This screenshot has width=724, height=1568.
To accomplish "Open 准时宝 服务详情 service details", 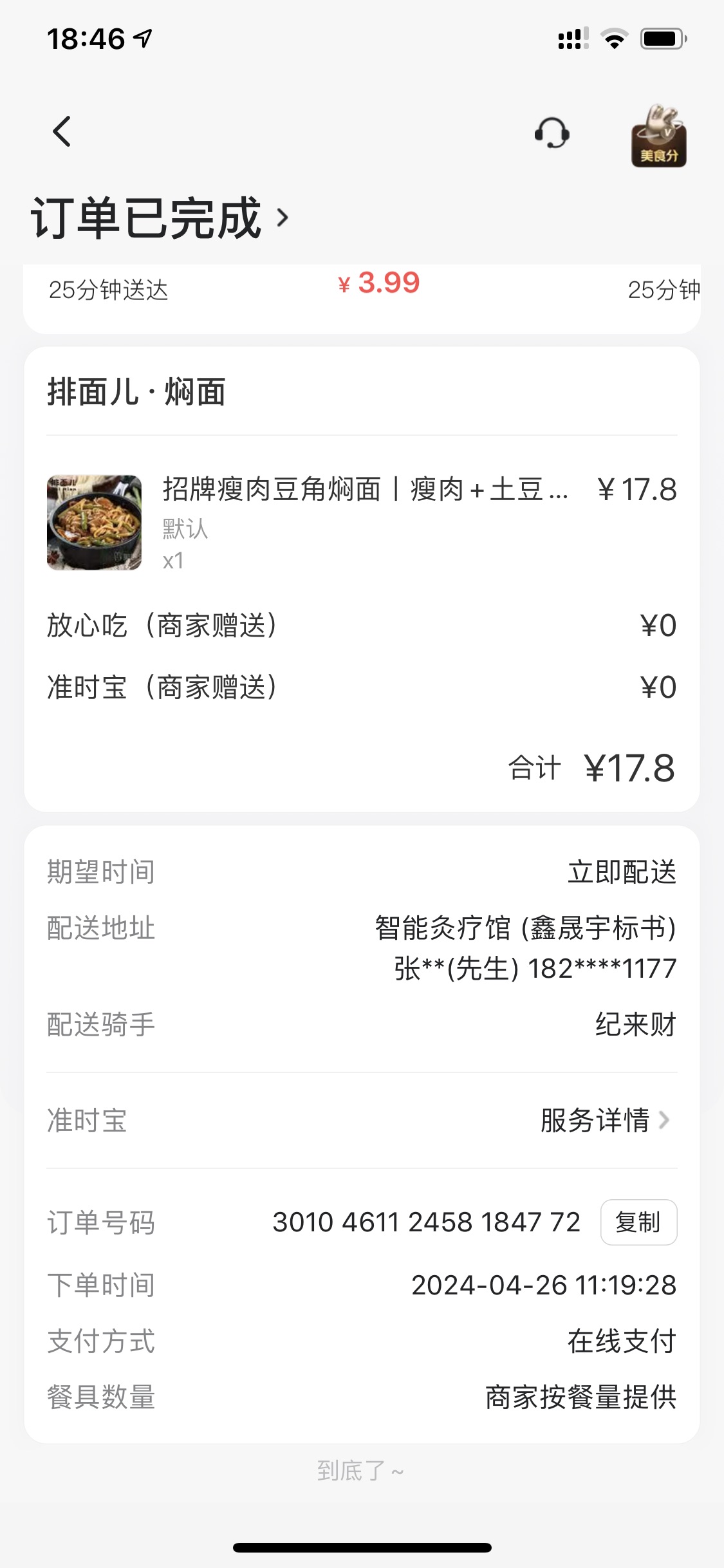I will tap(605, 1121).
